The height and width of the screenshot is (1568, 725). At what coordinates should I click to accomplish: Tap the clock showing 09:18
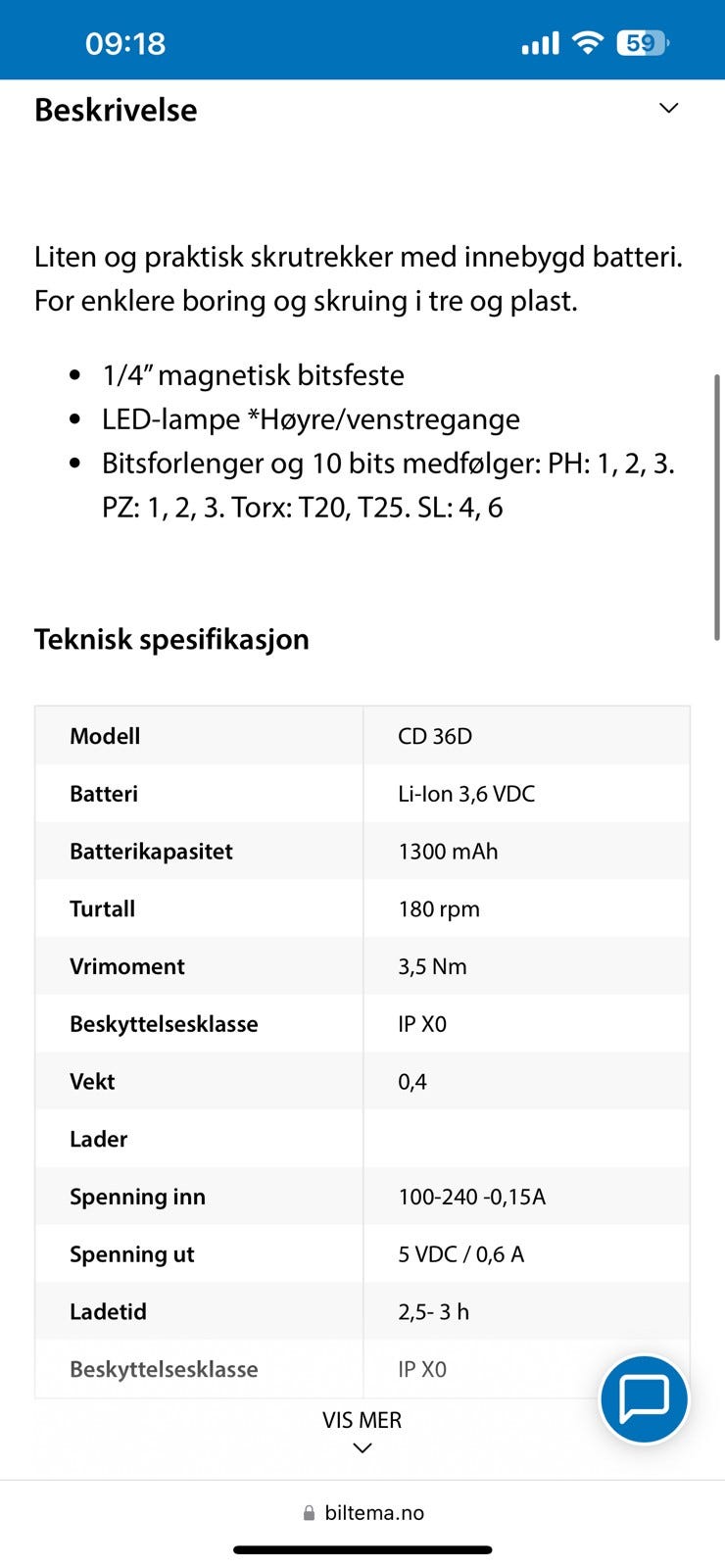click(x=126, y=41)
